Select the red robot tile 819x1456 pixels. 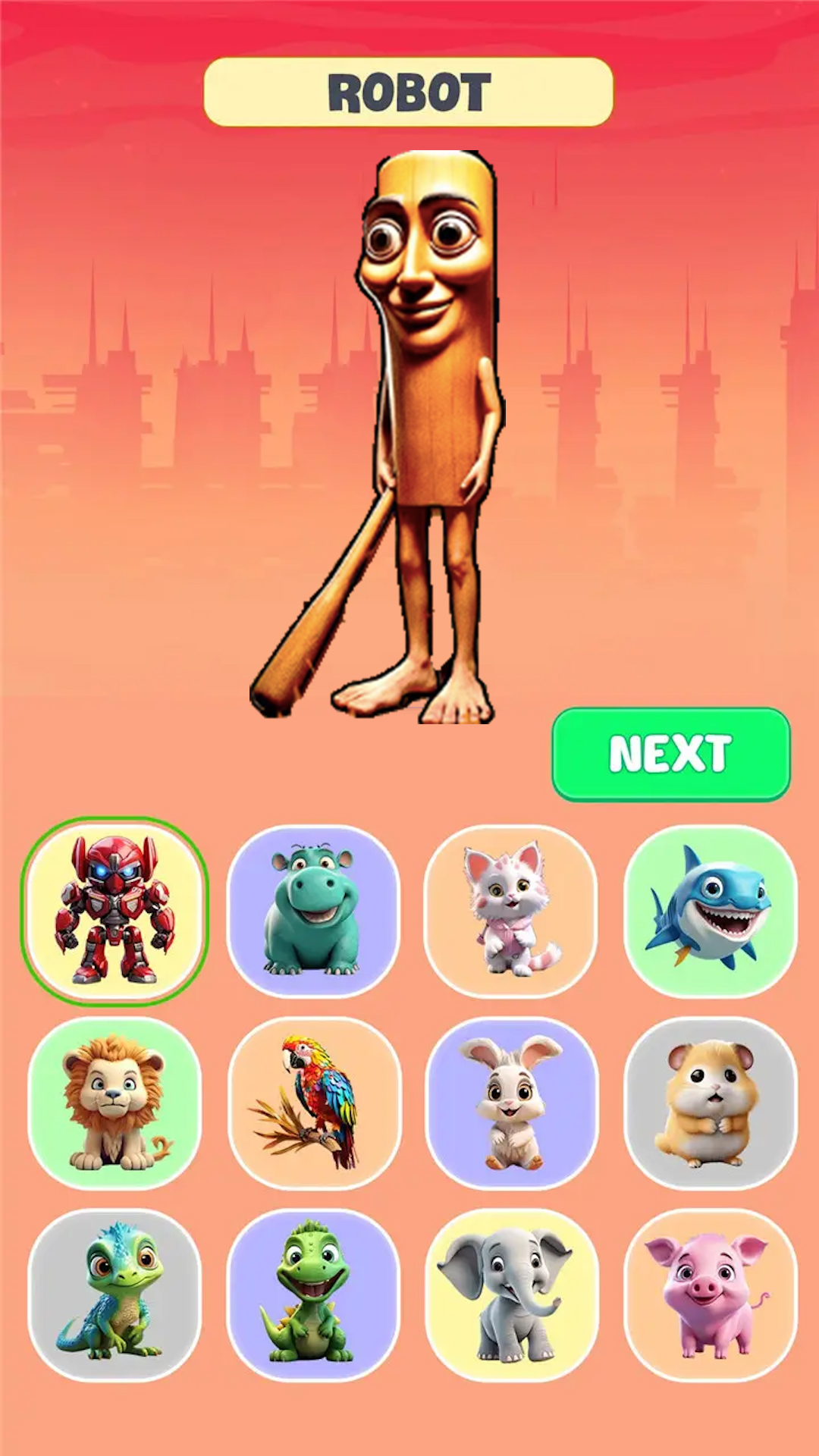coord(115,911)
